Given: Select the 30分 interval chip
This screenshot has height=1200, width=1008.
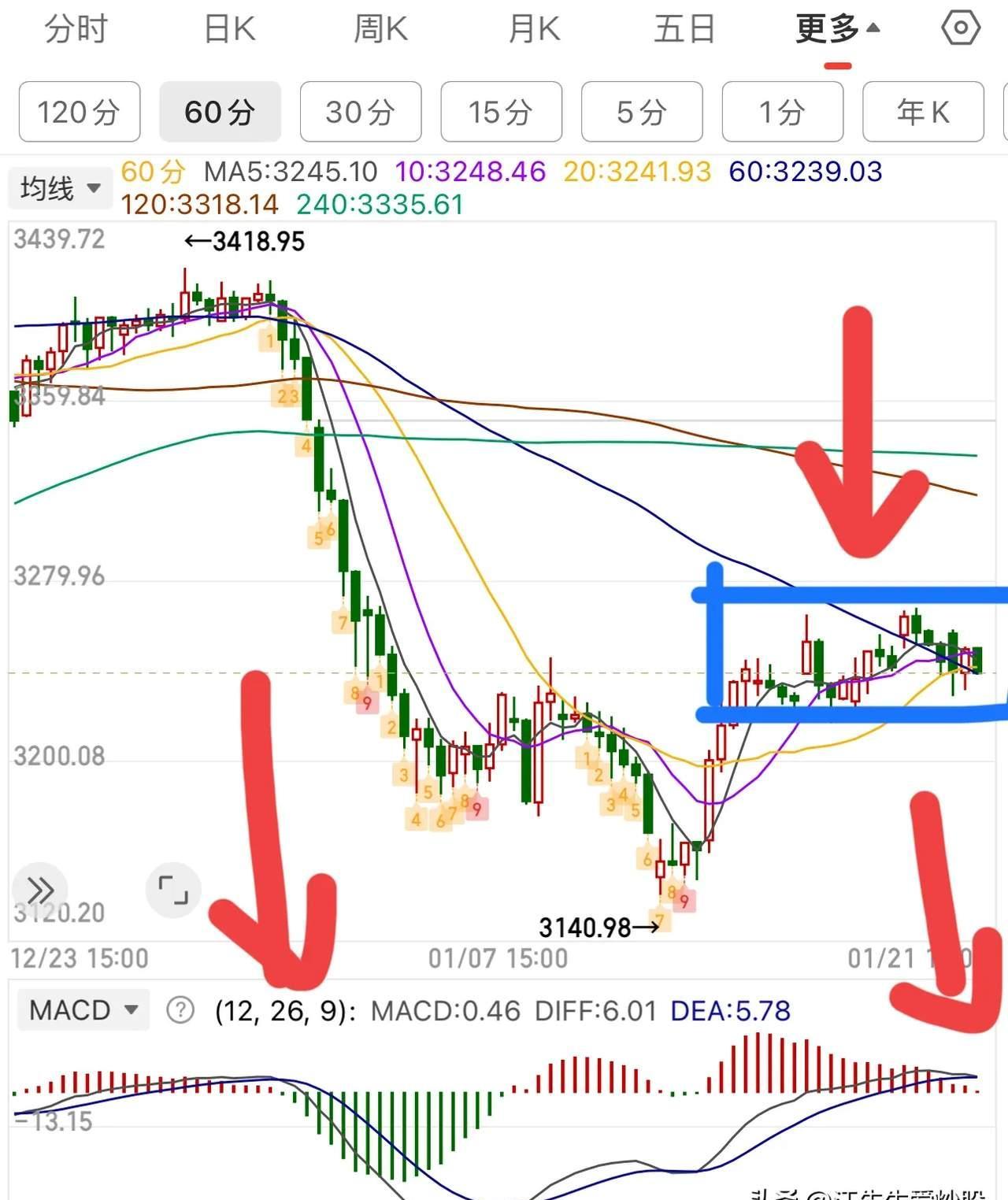Looking at the screenshot, I should [x=361, y=112].
